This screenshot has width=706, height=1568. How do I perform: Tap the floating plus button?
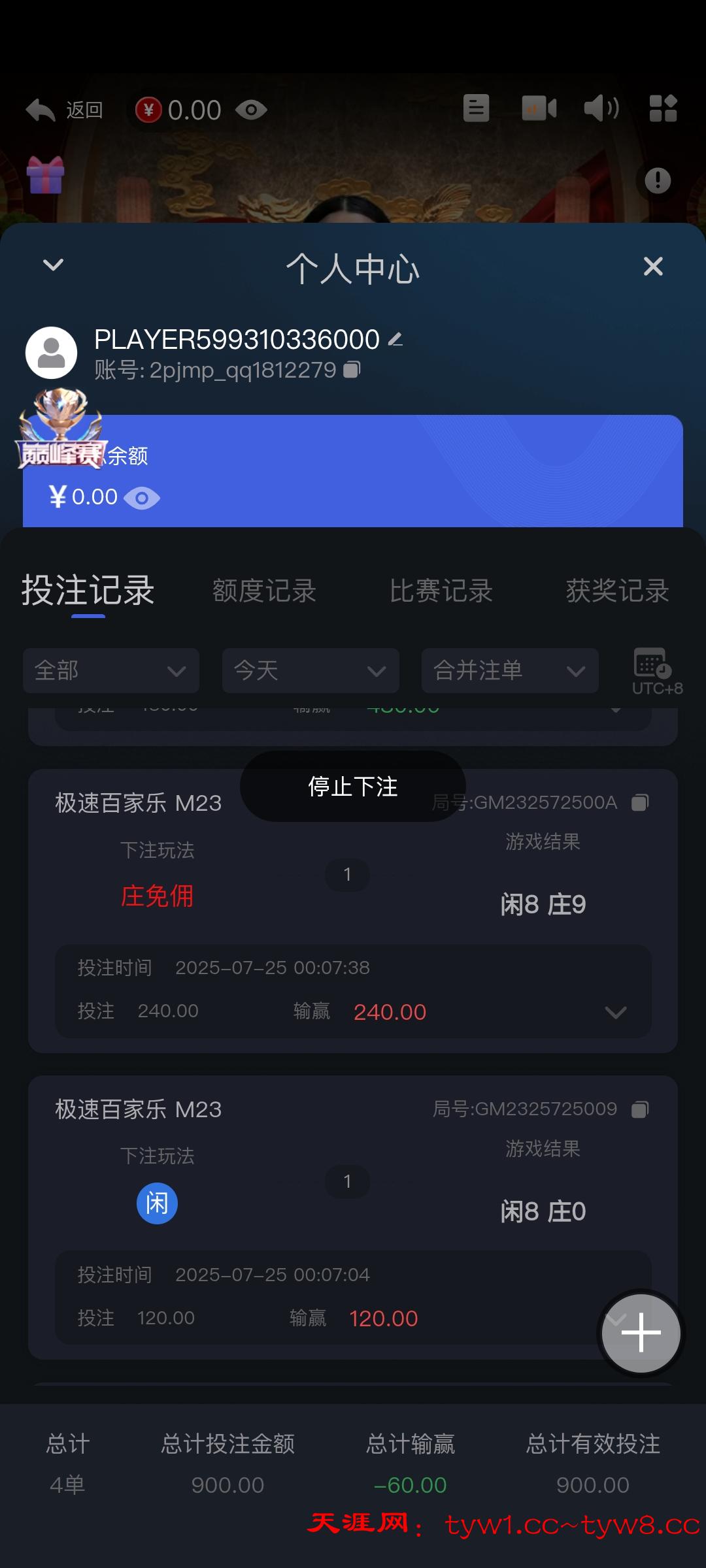point(641,1333)
